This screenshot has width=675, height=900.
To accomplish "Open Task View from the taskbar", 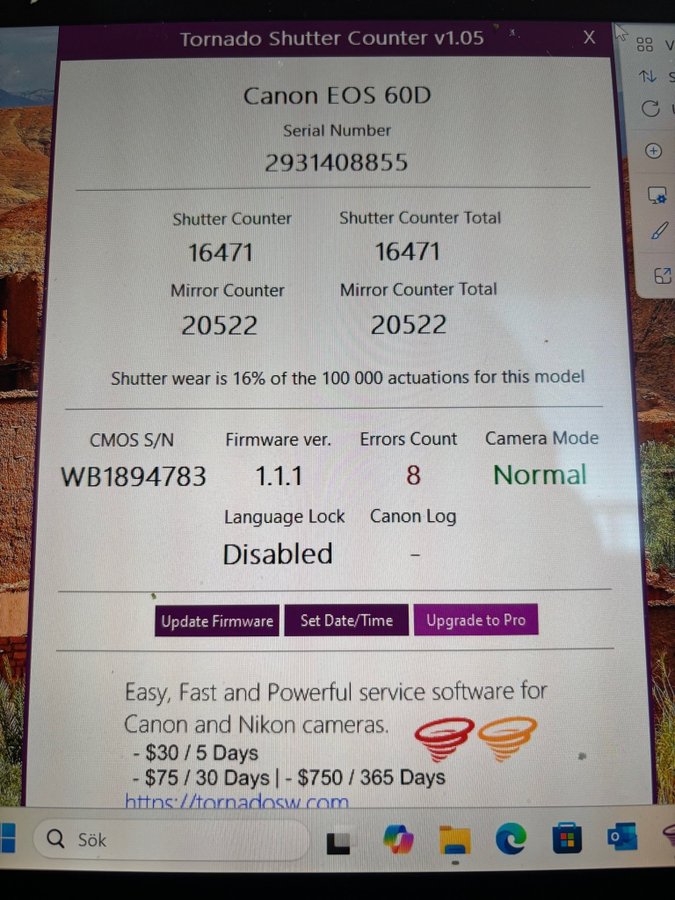I will [x=339, y=842].
